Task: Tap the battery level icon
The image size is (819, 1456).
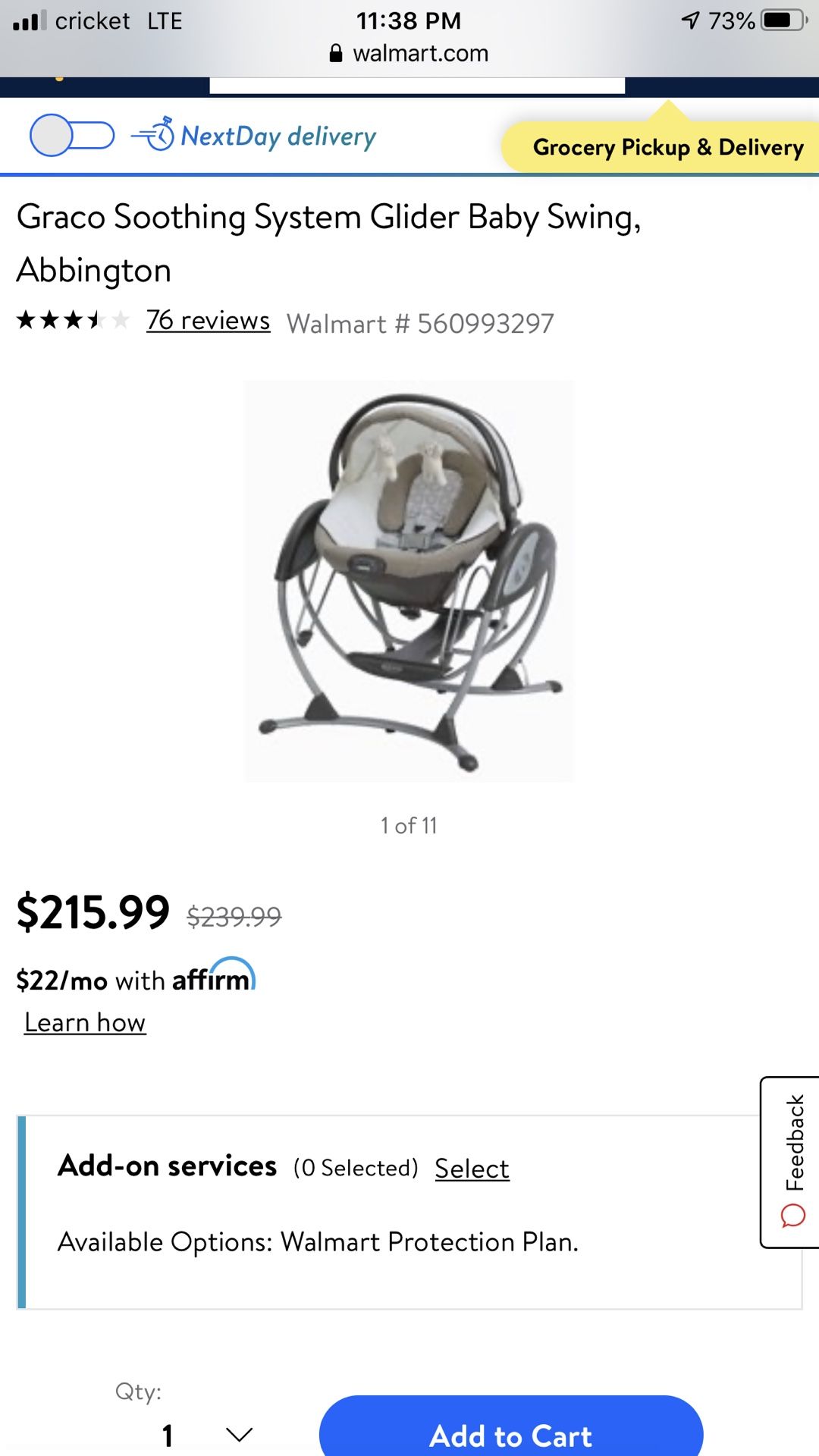Action: [781, 18]
